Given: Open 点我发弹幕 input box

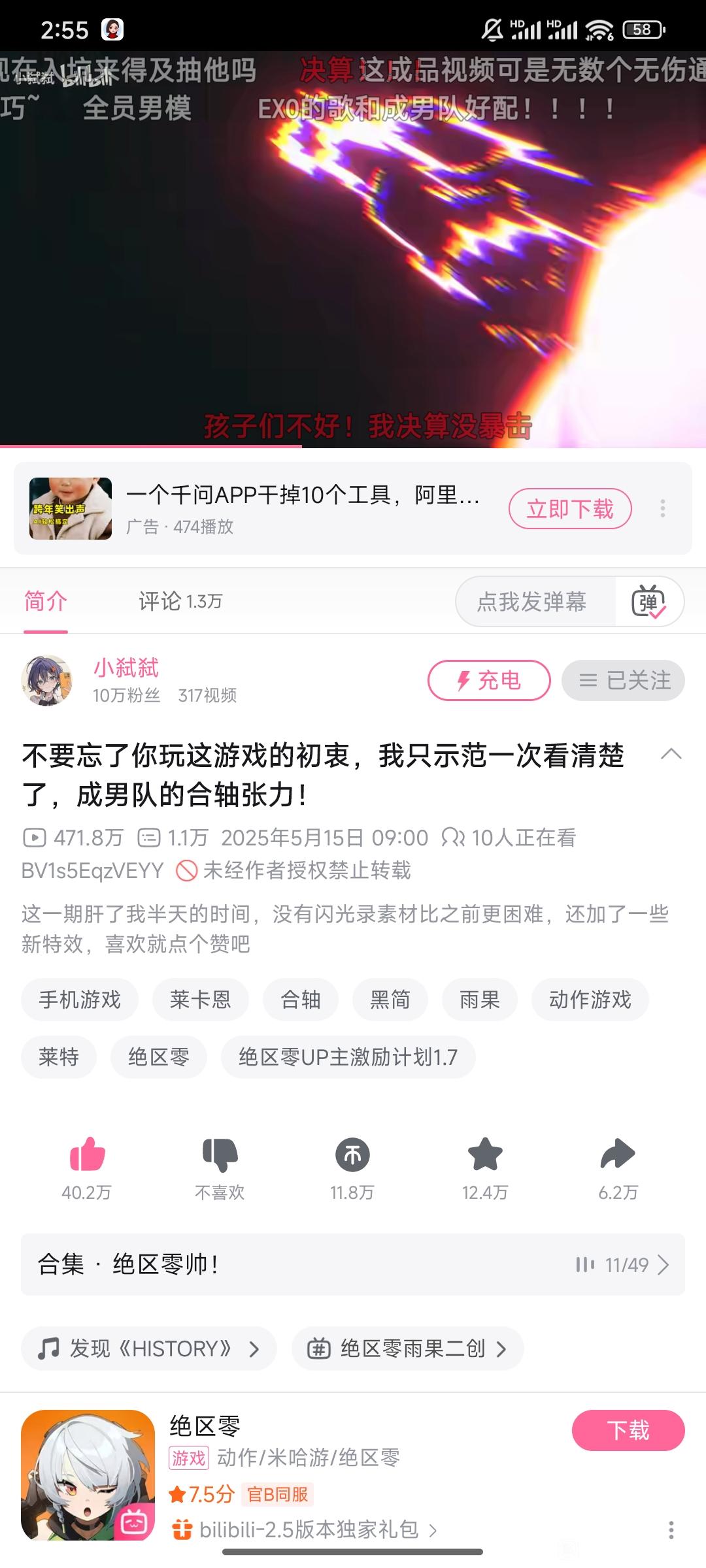Looking at the screenshot, I should pyautogui.click(x=533, y=602).
